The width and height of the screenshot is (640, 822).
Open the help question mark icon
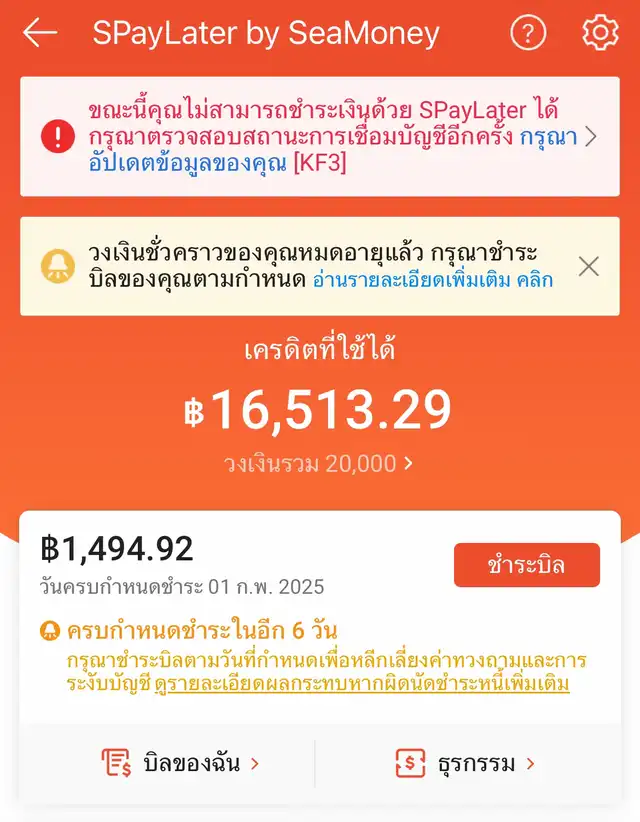(x=528, y=33)
